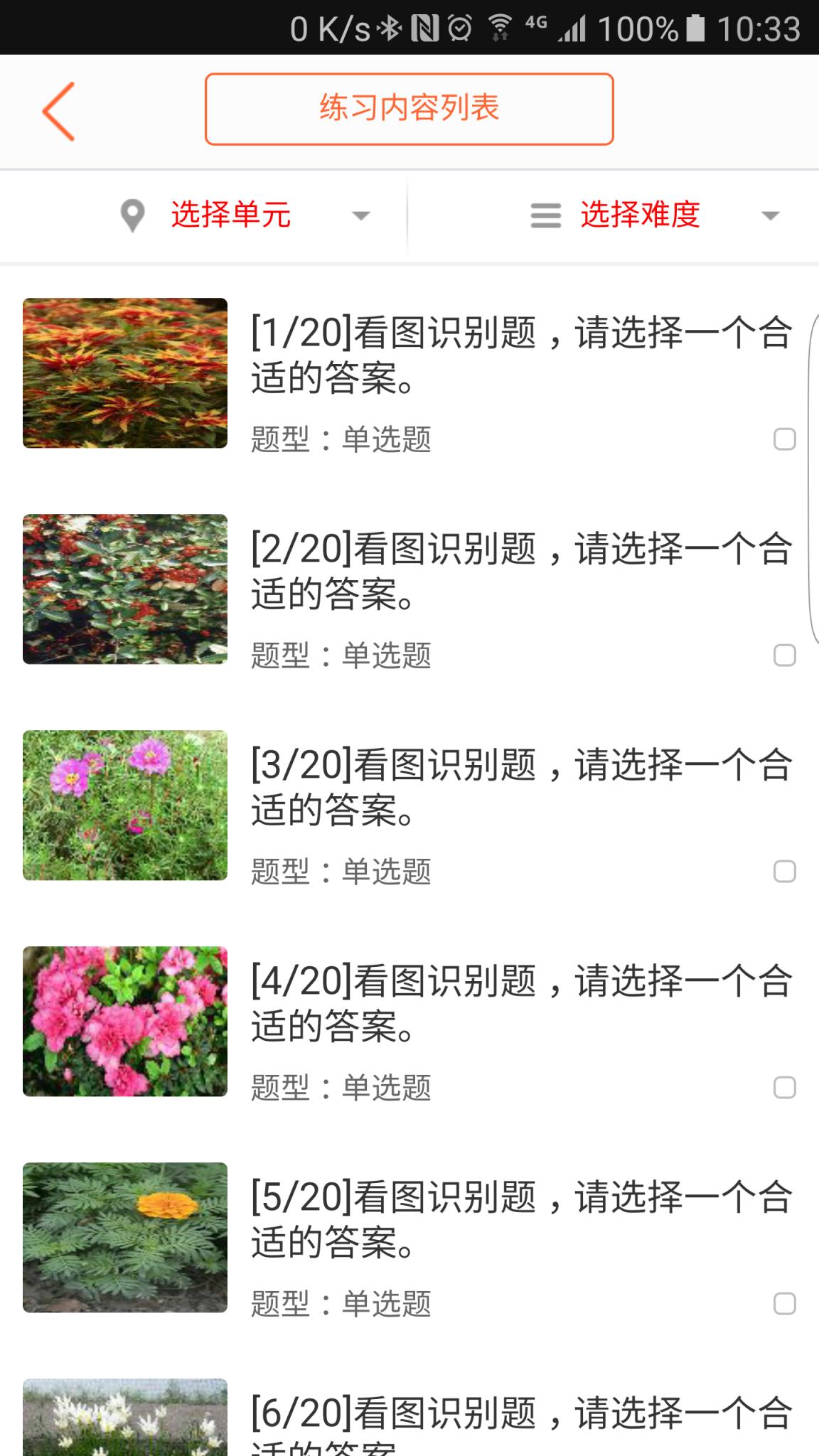This screenshot has width=819, height=1456.
Task: Check the box for question 1/20
Action: tap(785, 439)
